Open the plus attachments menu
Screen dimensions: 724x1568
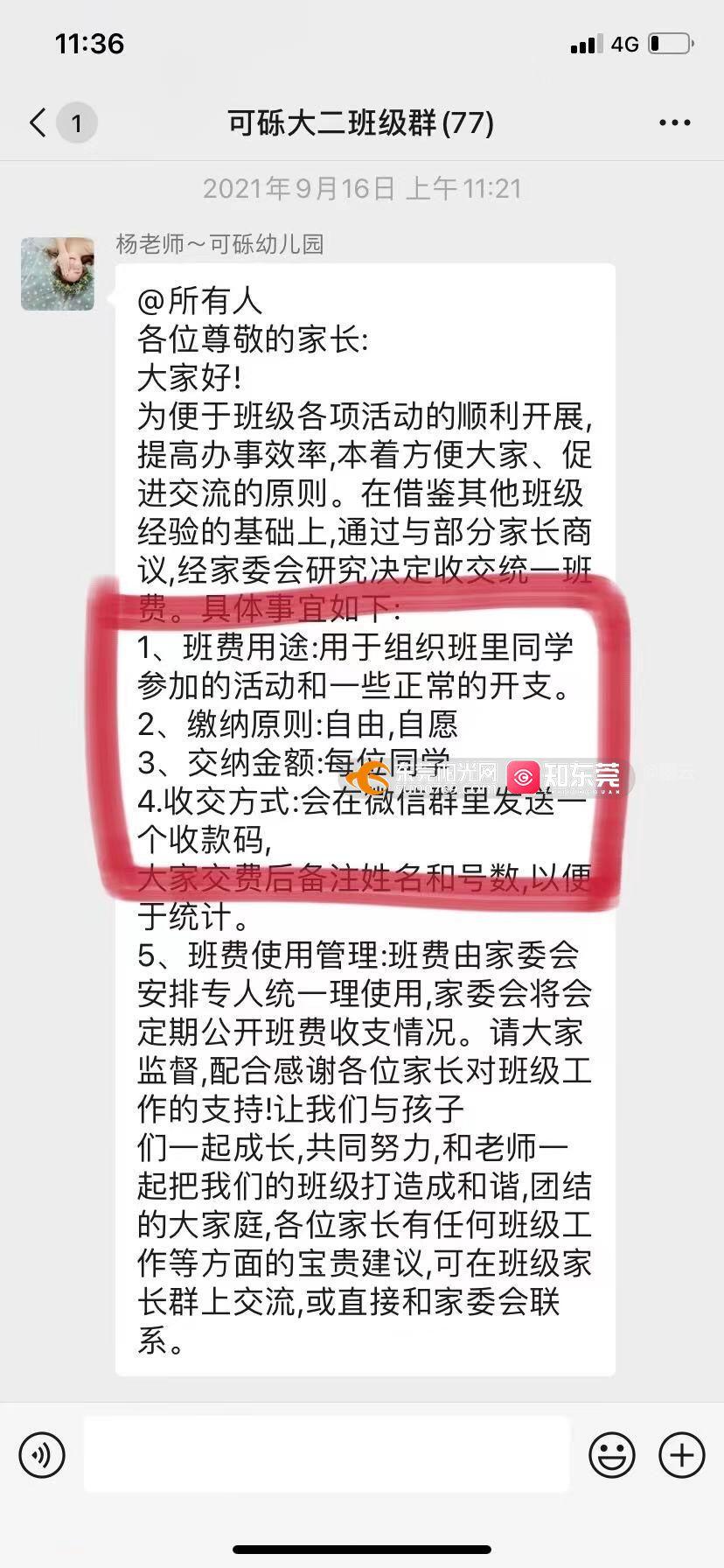pos(681,1455)
